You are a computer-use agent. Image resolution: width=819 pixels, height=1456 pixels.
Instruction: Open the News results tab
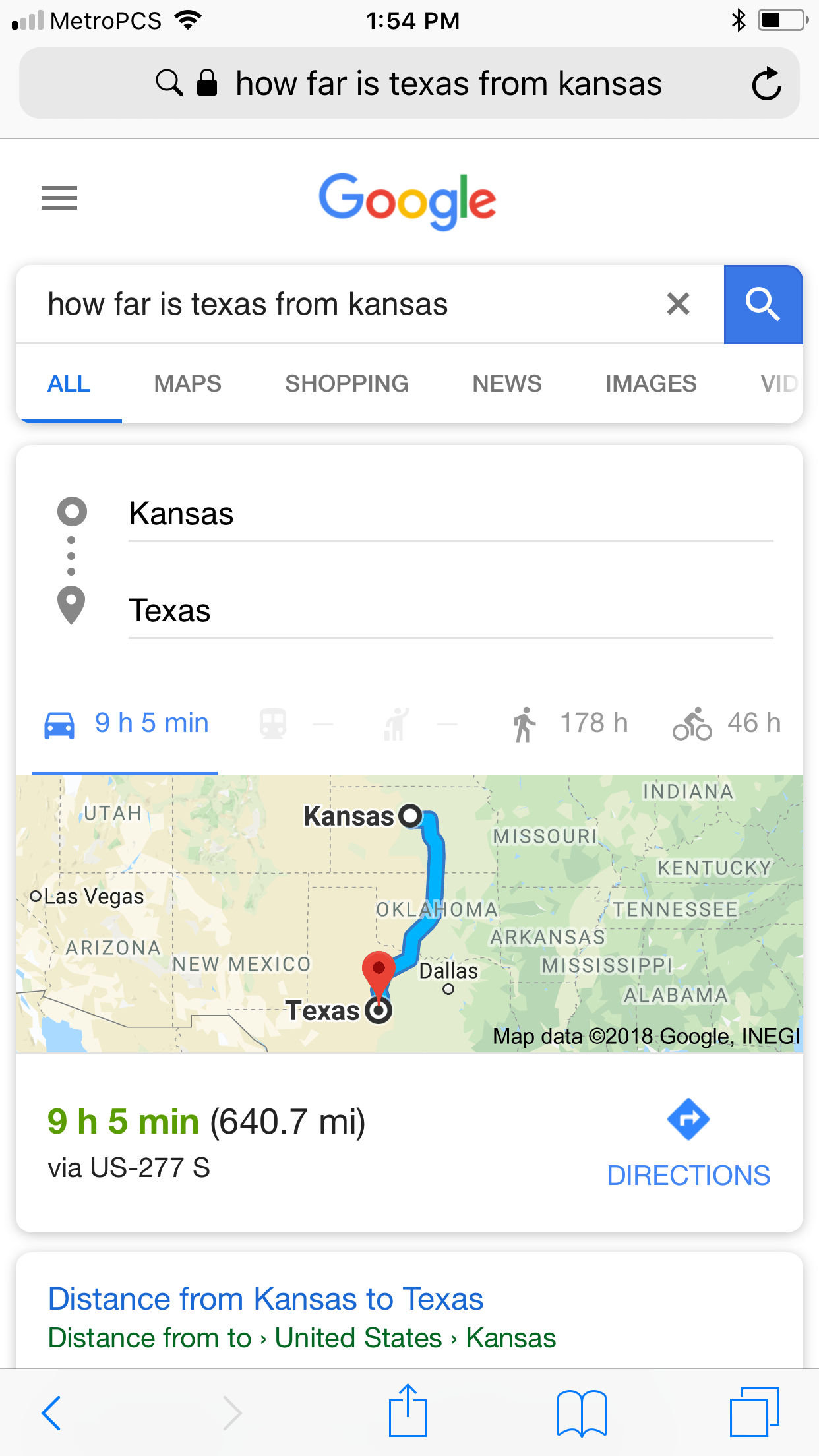pyautogui.click(x=506, y=384)
